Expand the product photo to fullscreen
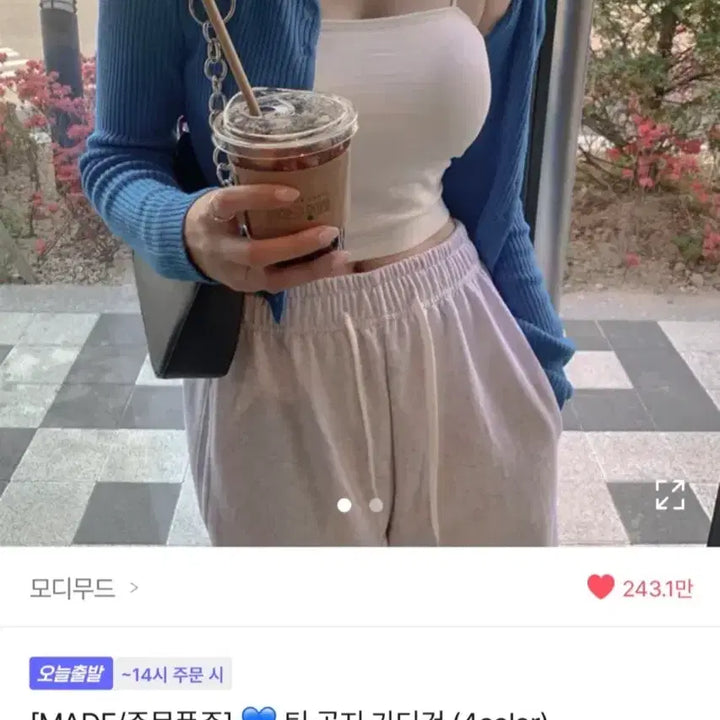Image resolution: width=720 pixels, height=720 pixels. (670, 494)
